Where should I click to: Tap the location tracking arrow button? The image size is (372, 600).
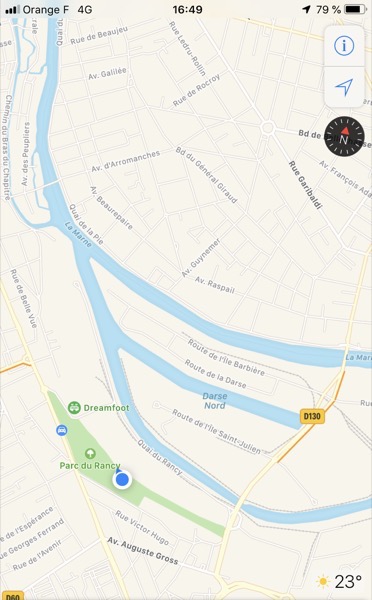click(344, 87)
